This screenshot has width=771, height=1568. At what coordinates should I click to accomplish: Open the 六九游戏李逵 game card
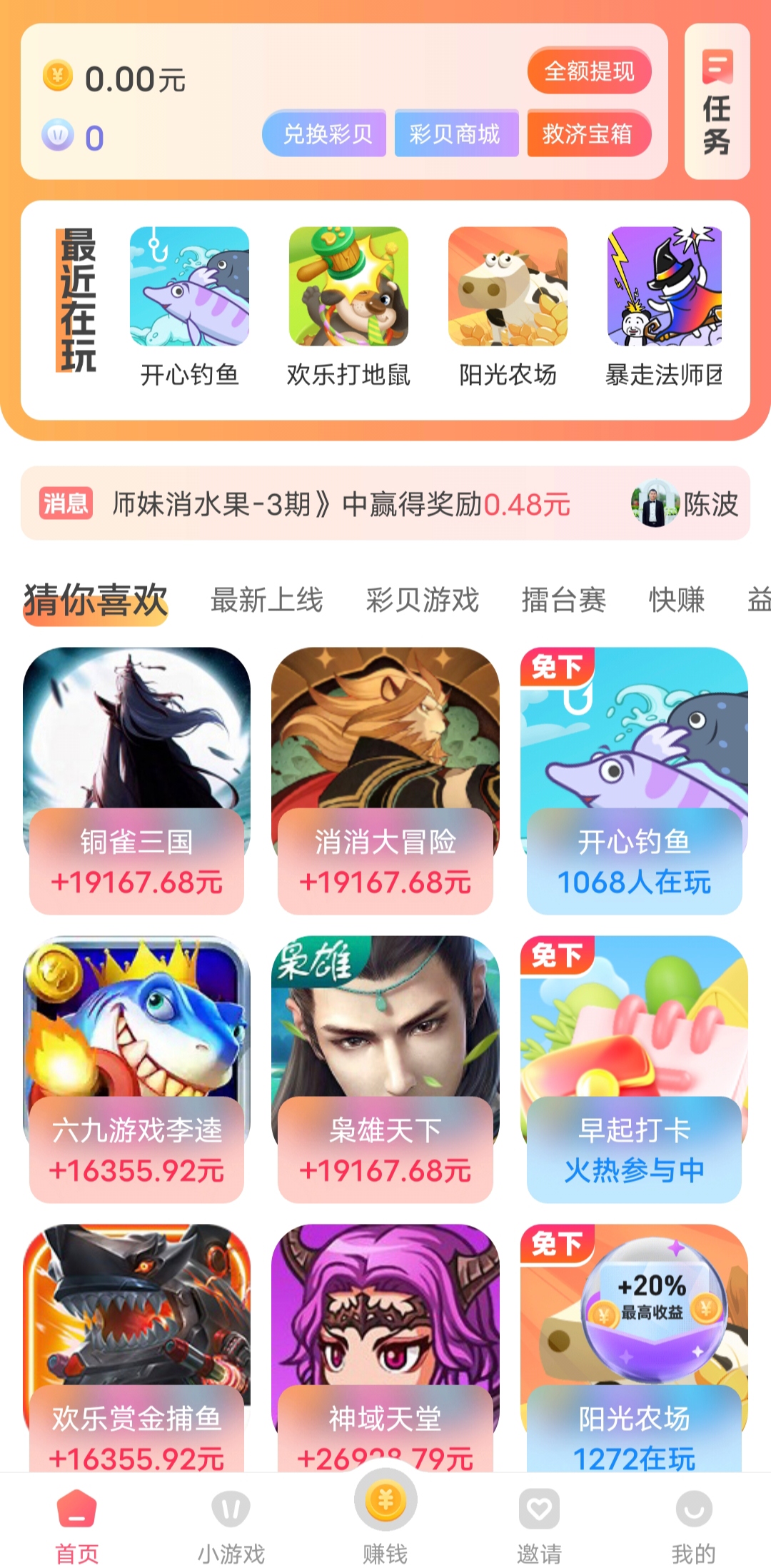point(136,1070)
